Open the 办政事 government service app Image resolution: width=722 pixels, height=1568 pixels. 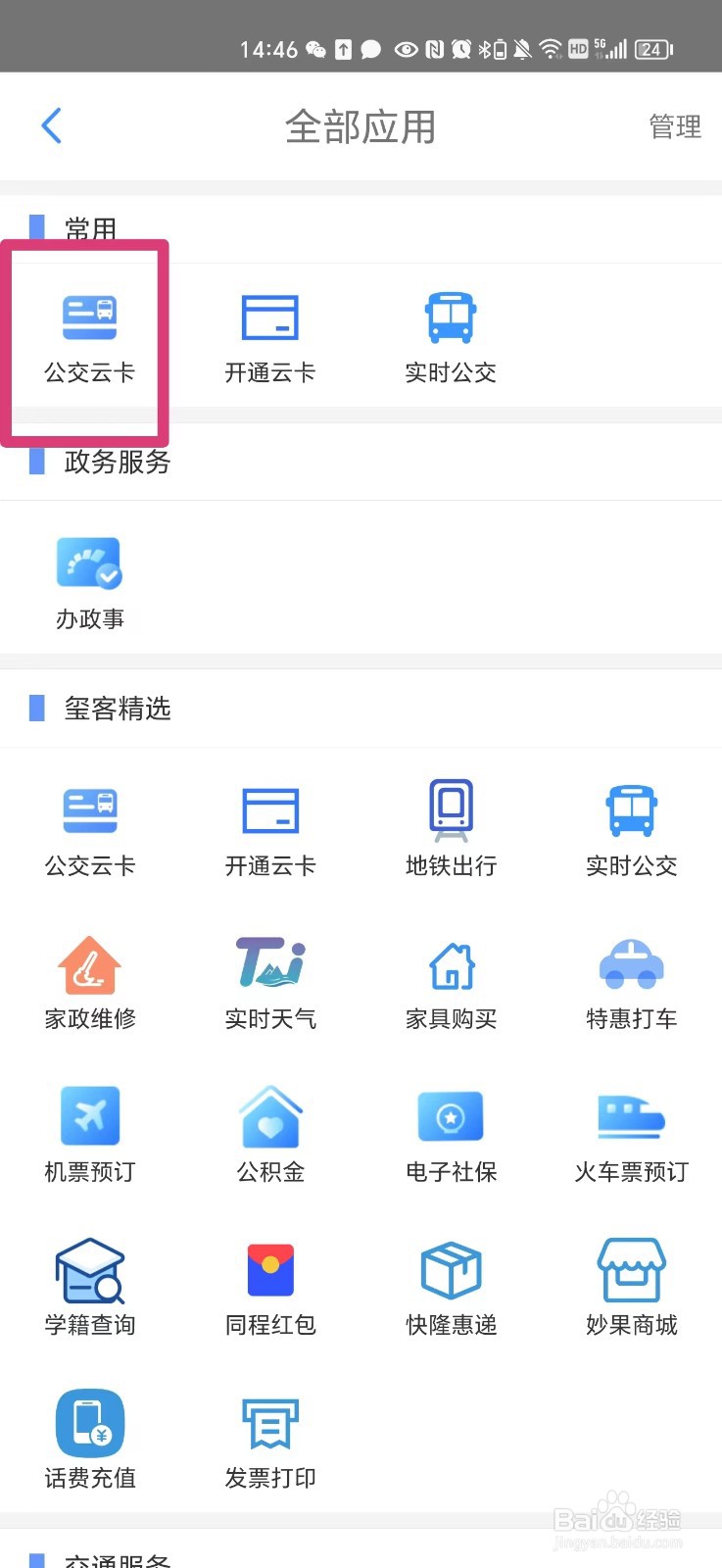(89, 578)
